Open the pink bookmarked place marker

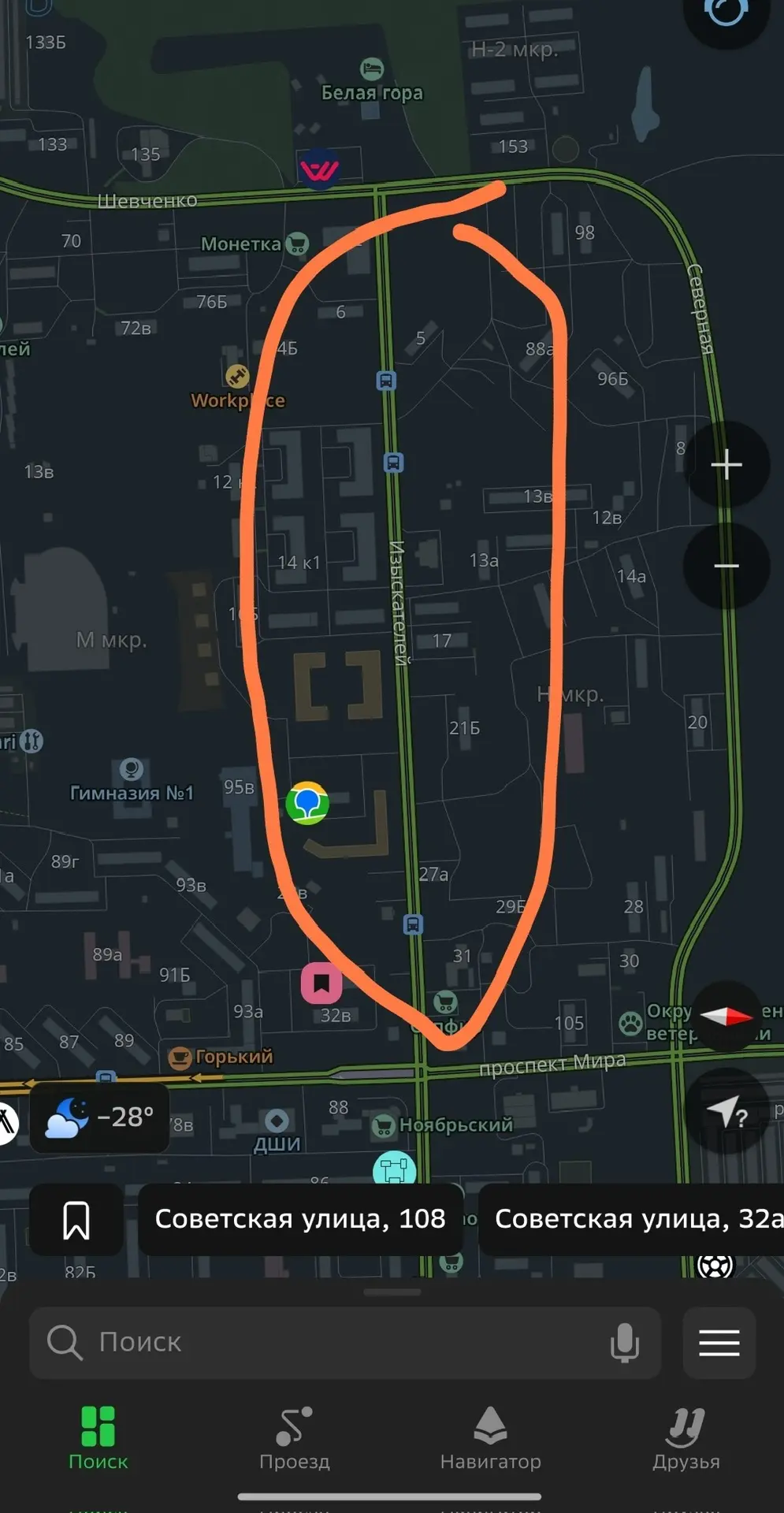click(321, 983)
